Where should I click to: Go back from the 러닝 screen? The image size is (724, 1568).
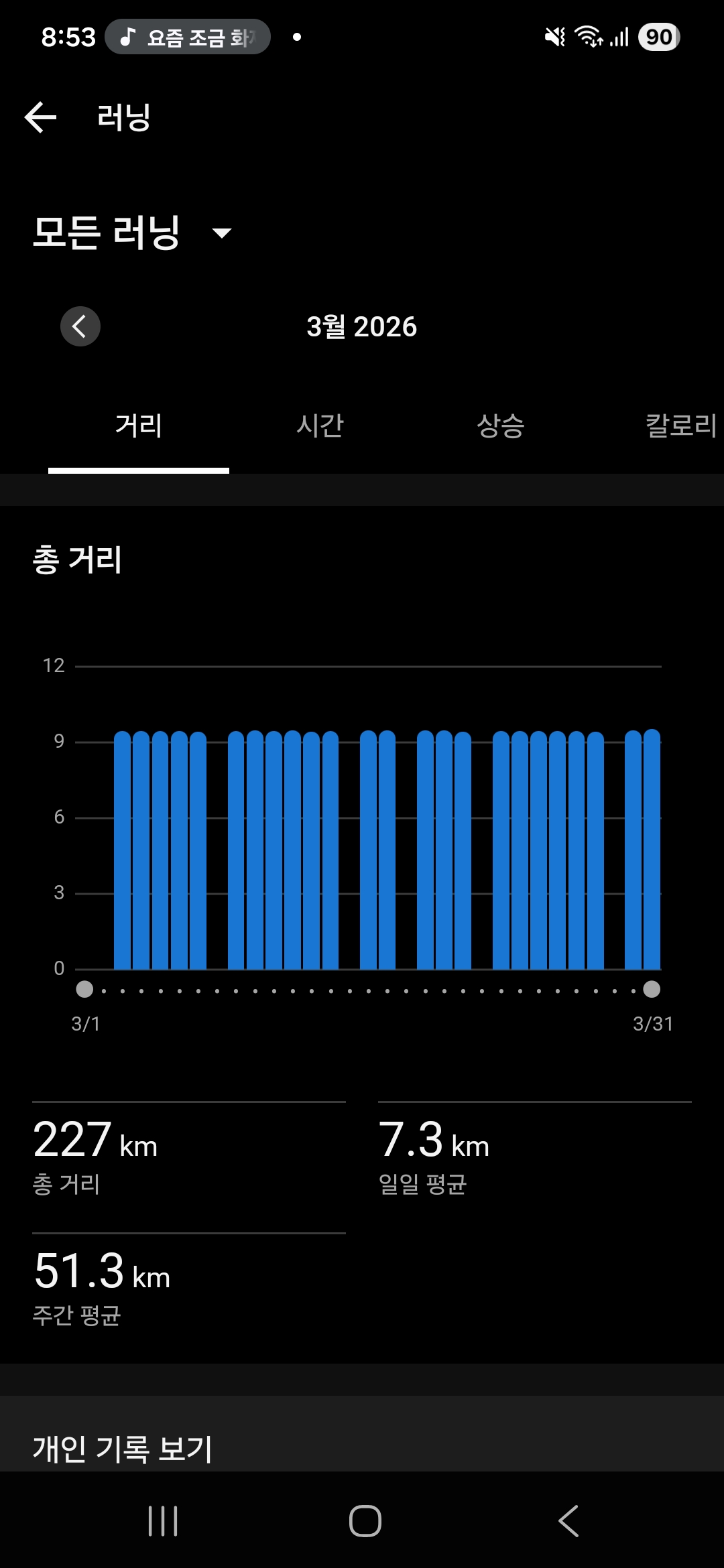40,117
